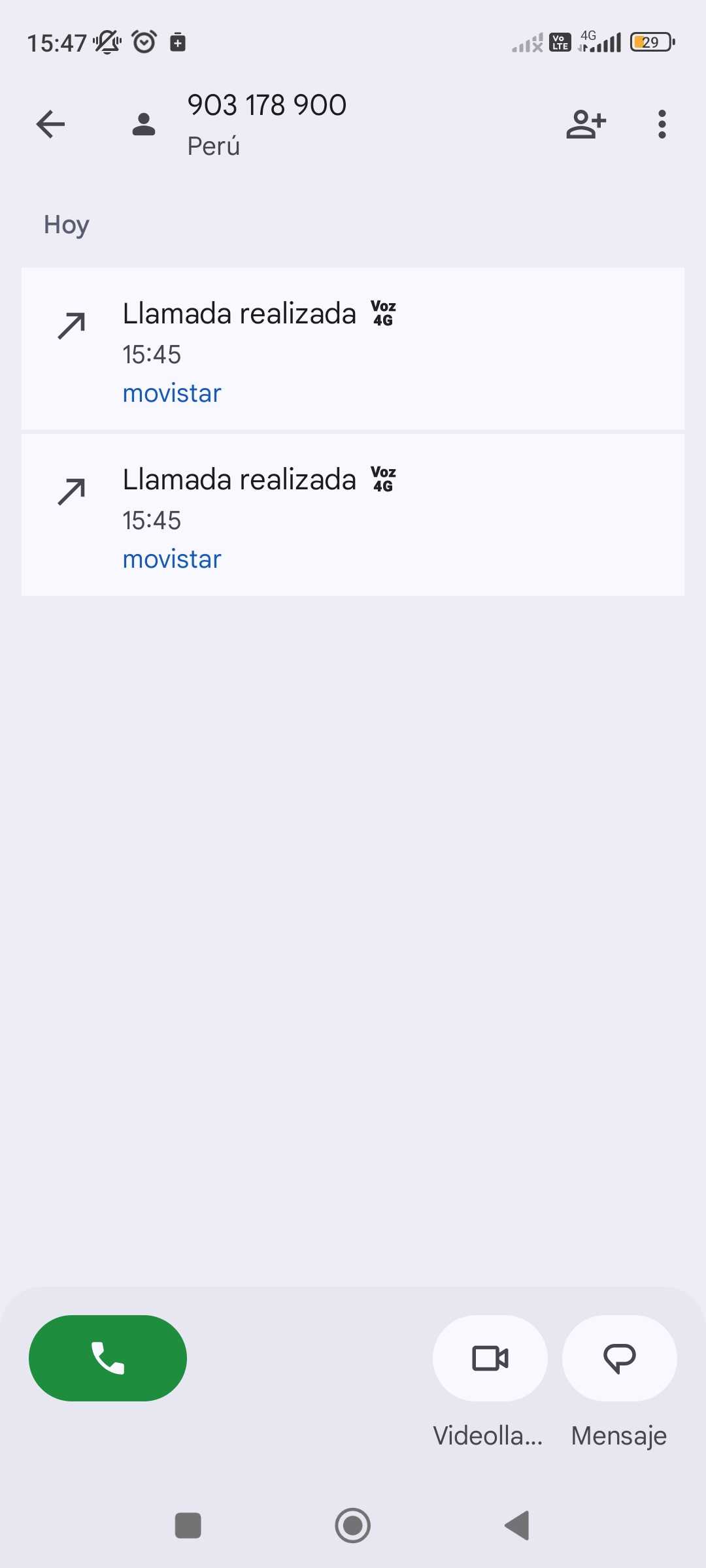This screenshot has height=1568, width=706.
Task: Start a video call (Videolla…)
Action: (x=490, y=1358)
